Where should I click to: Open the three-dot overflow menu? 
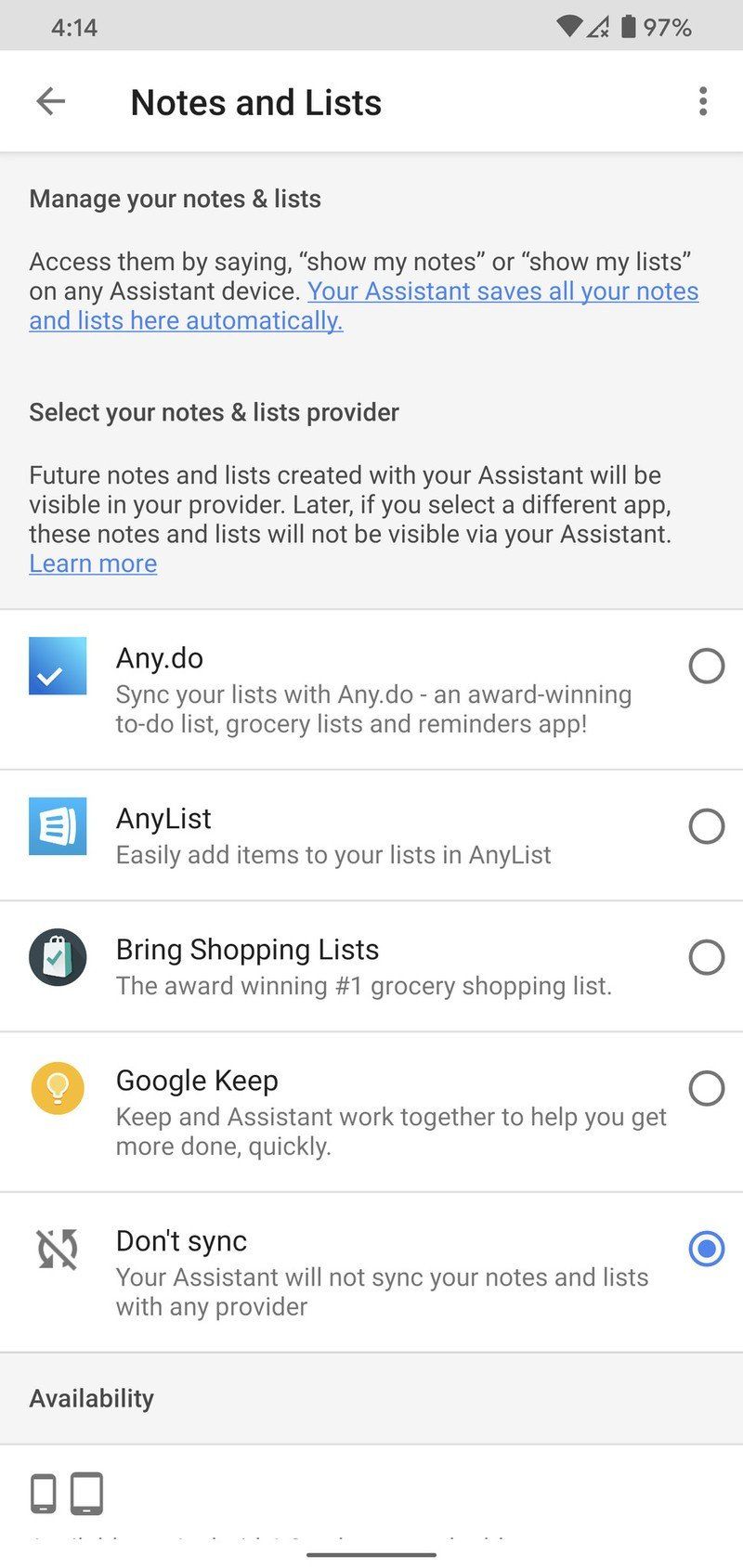(x=703, y=101)
